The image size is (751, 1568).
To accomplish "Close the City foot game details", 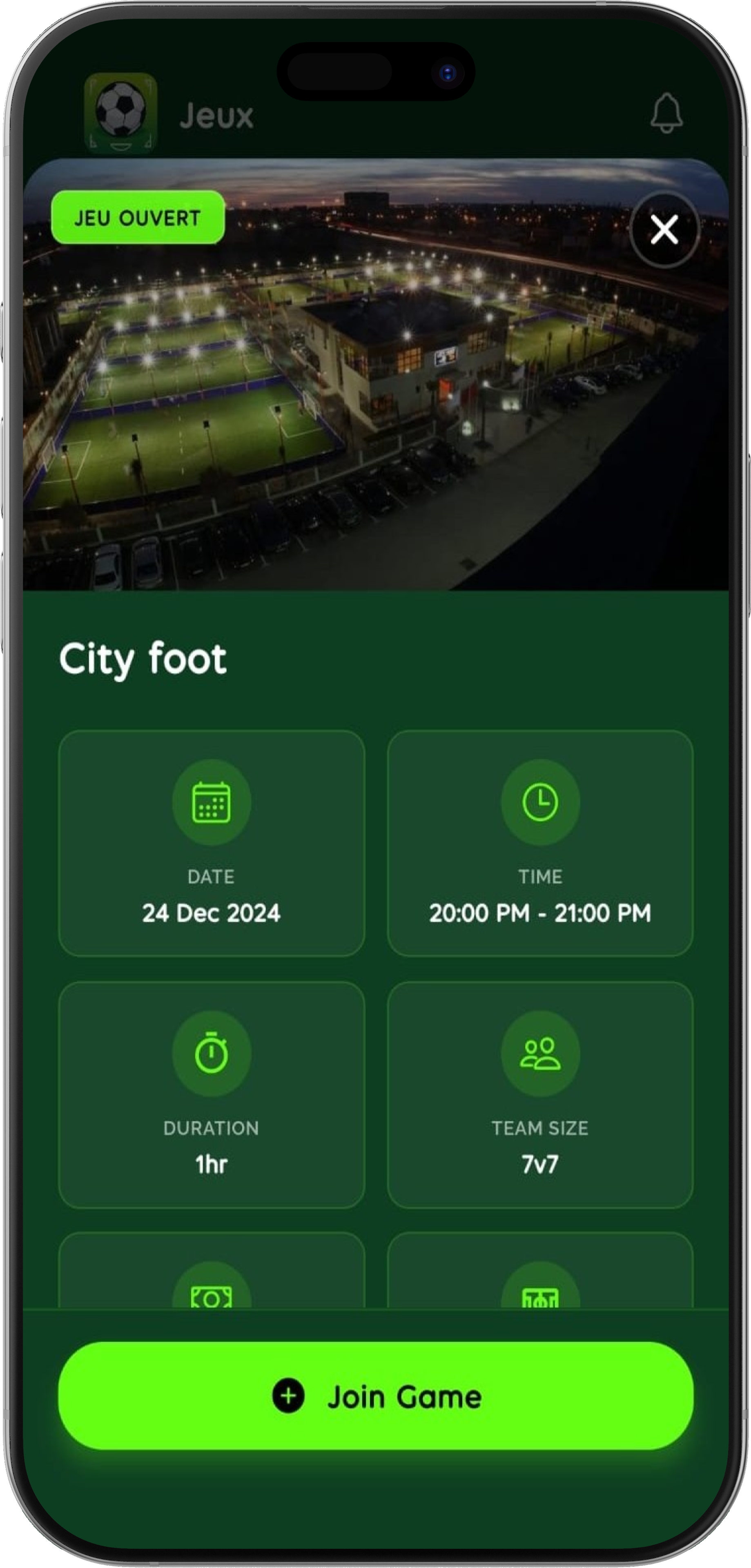I will [664, 230].
